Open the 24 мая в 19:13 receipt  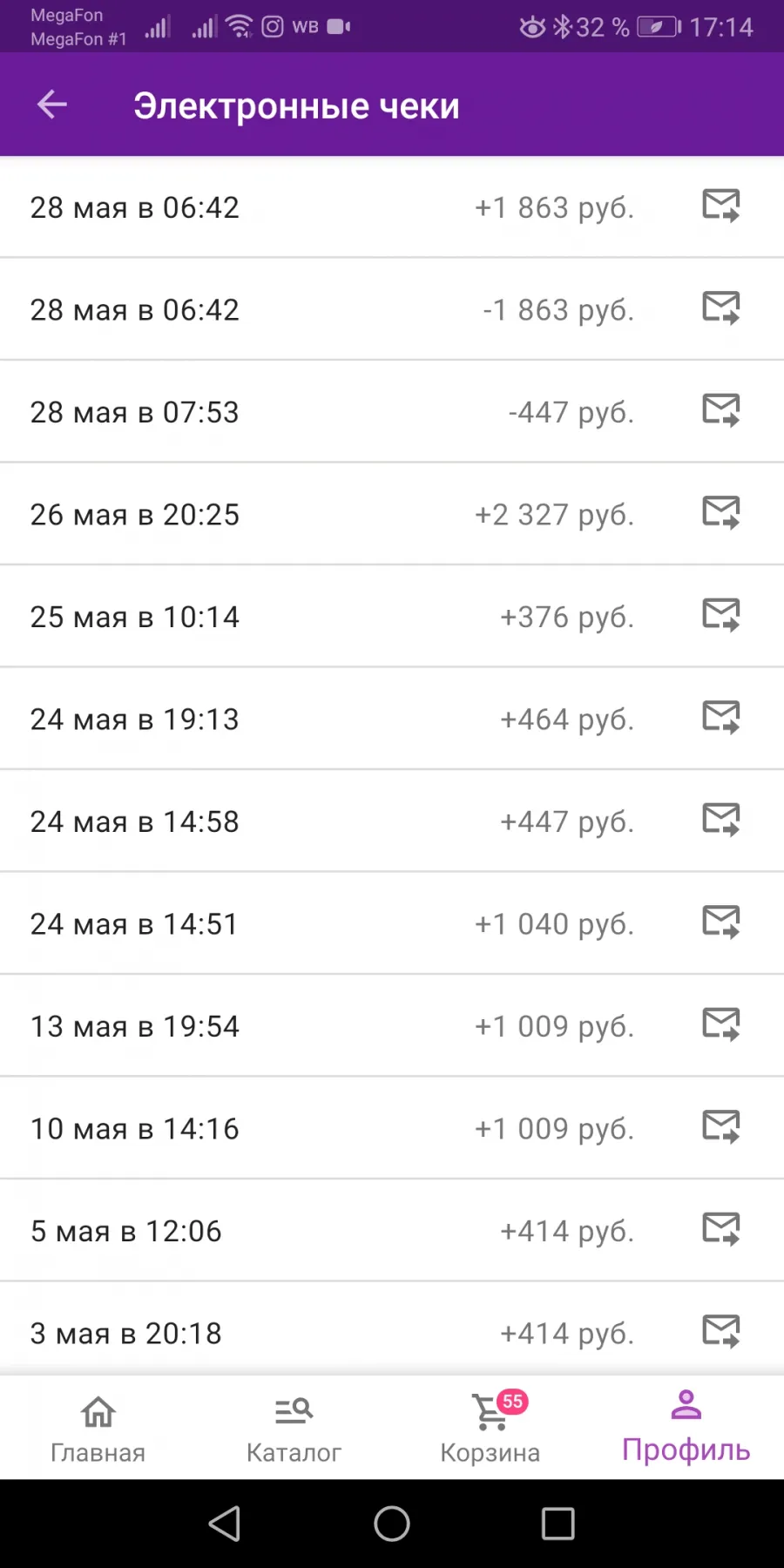392,719
